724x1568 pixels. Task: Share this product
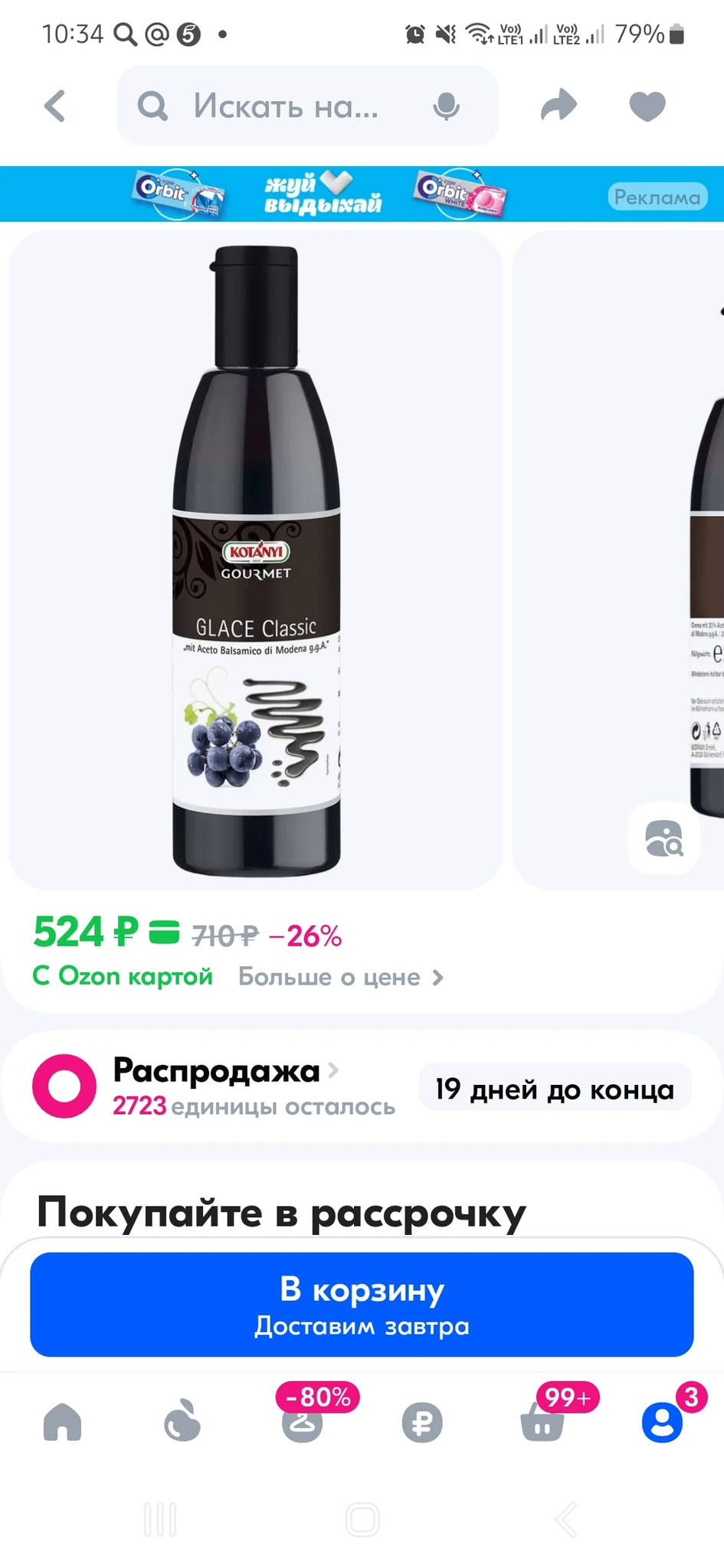coord(559,106)
